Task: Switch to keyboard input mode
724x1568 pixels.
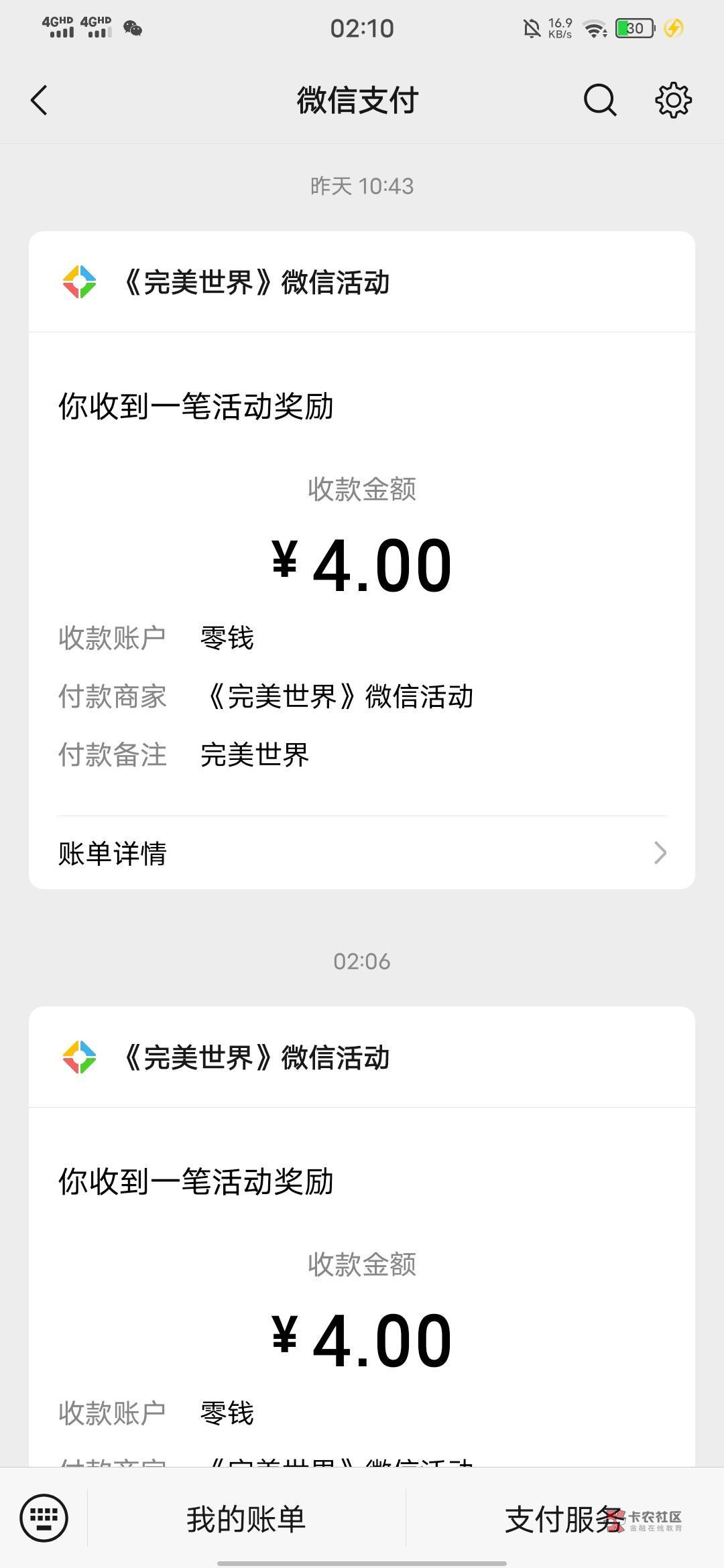Action: tap(44, 1518)
